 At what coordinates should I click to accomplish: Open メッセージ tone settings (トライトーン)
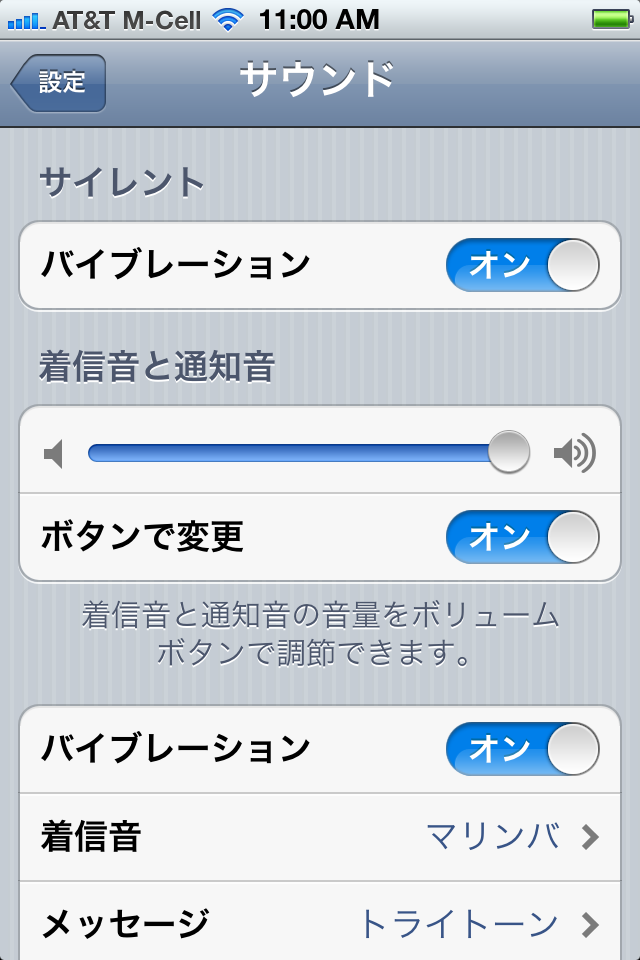tap(320, 922)
